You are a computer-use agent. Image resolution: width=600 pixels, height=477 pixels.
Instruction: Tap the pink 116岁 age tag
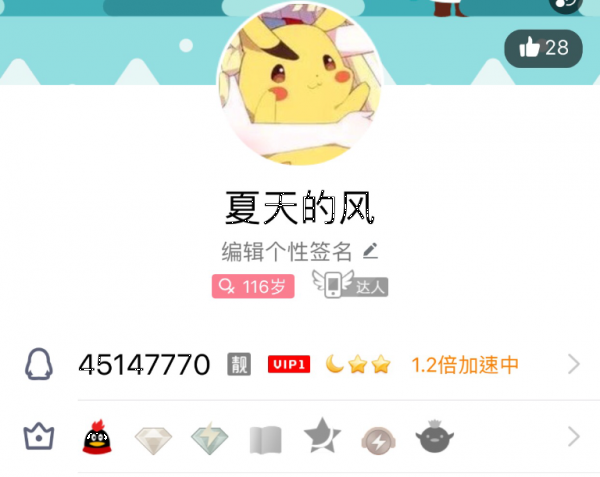(x=254, y=287)
